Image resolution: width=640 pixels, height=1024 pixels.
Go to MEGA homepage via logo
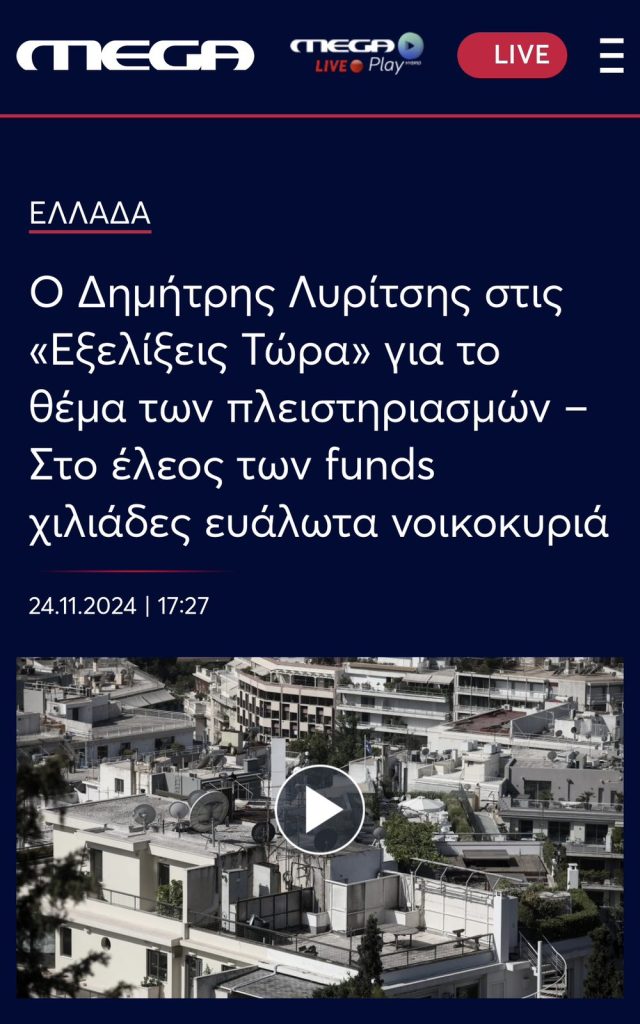tap(135, 56)
